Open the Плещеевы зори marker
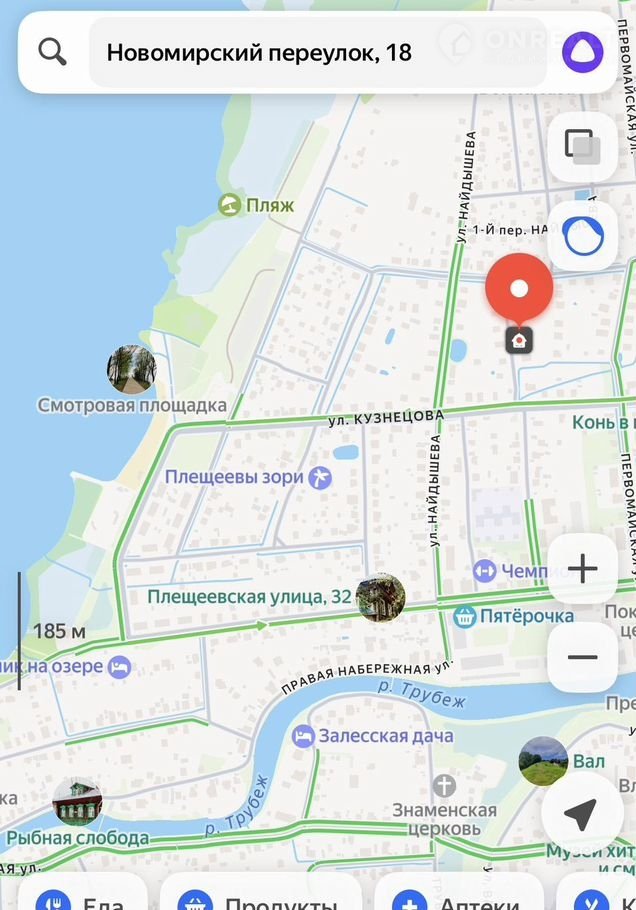Image resolution: width=636 pixels, height=910 pixels. (x=319, y=478)
